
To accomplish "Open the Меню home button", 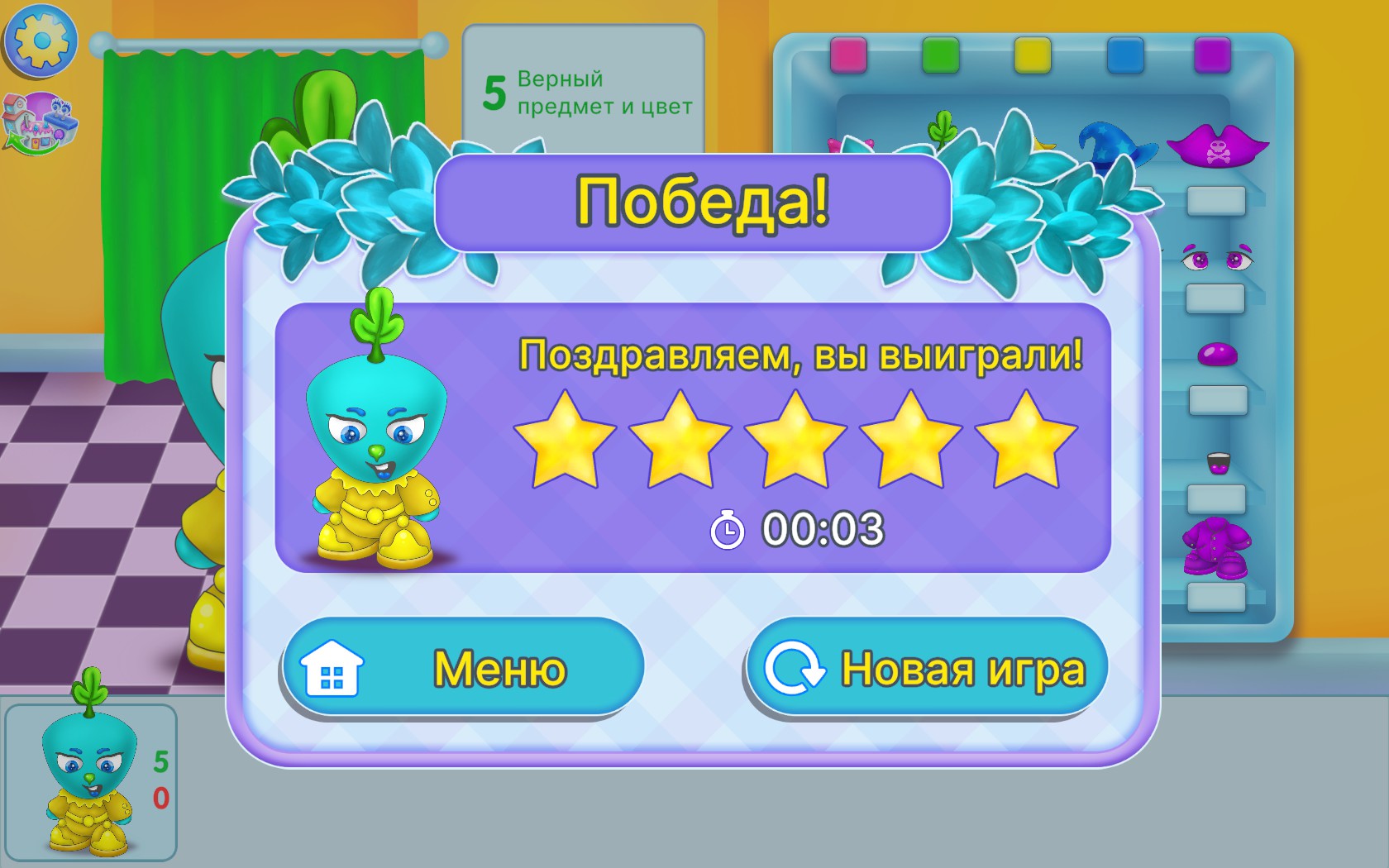I will click(x=462, y=667).
